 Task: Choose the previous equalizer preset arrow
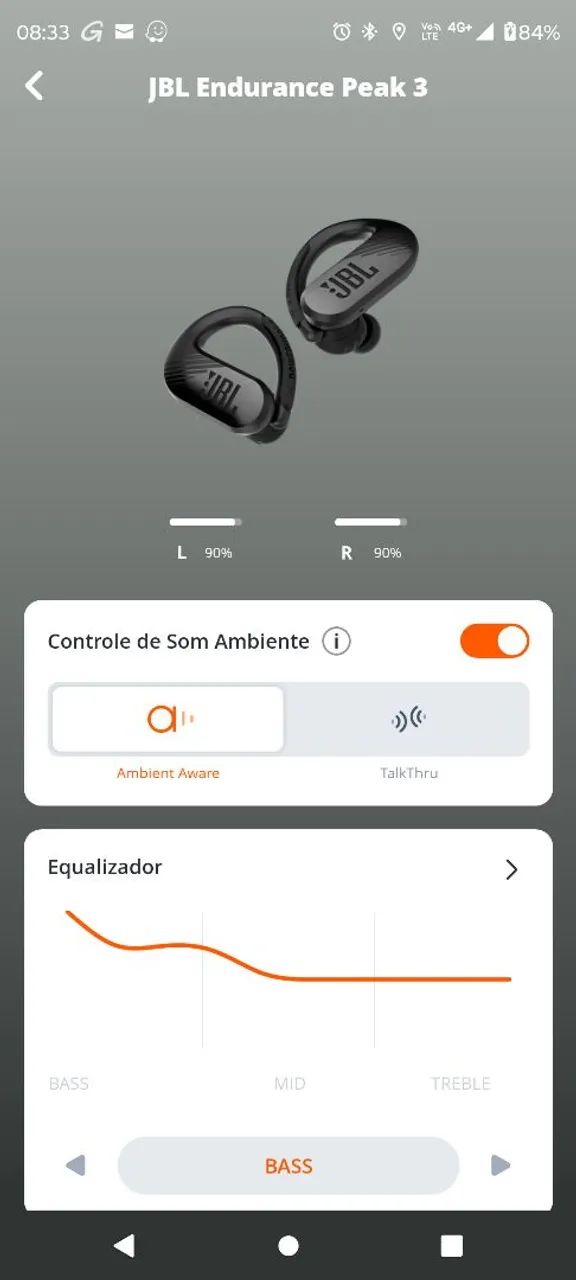point(75,1166)
